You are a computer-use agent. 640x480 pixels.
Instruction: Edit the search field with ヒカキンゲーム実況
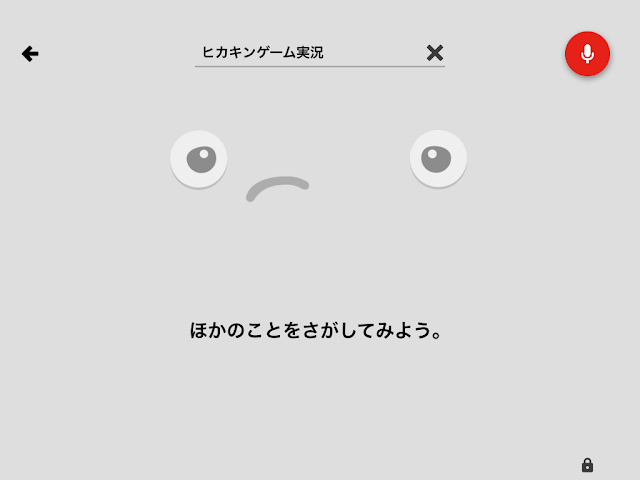point(300,53)
